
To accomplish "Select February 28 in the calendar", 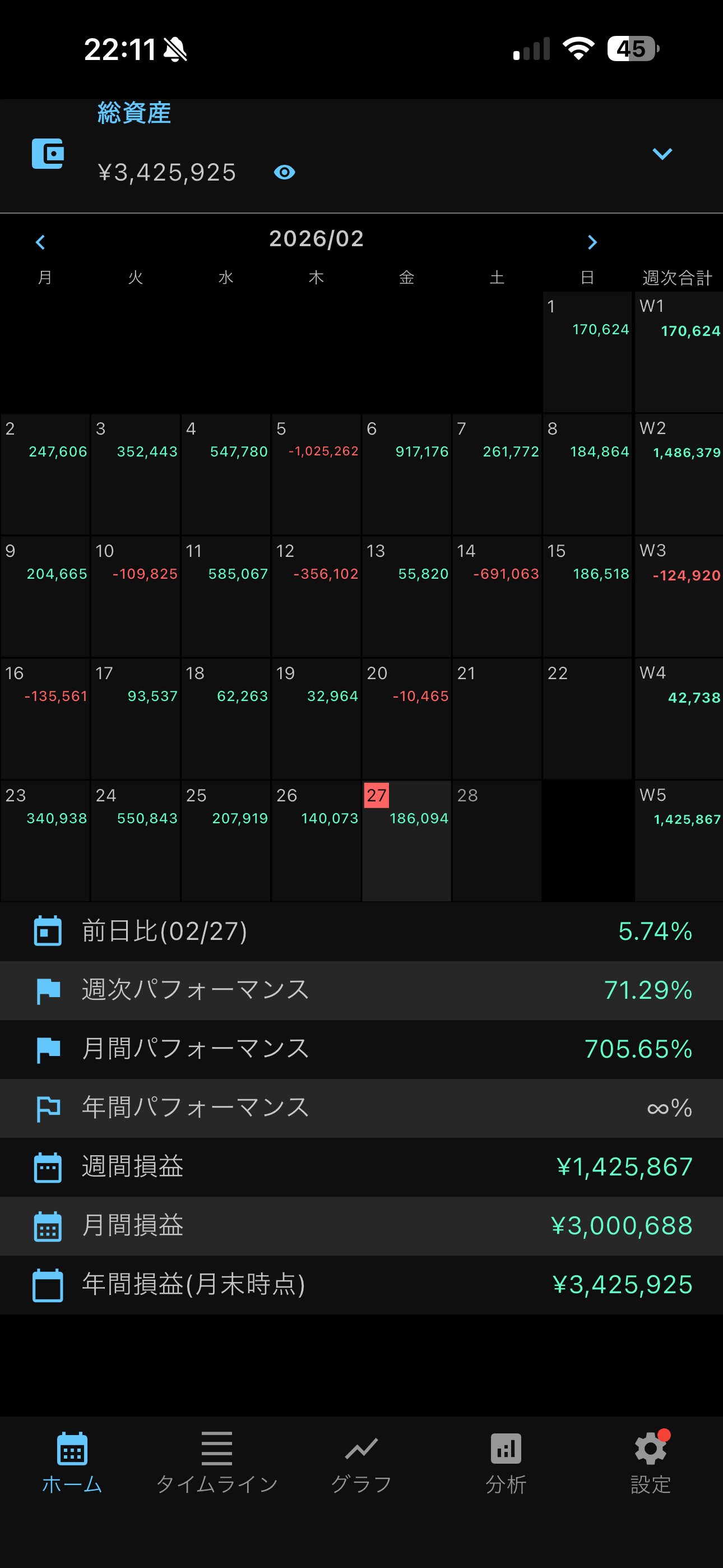I will (x=497, y=840).
